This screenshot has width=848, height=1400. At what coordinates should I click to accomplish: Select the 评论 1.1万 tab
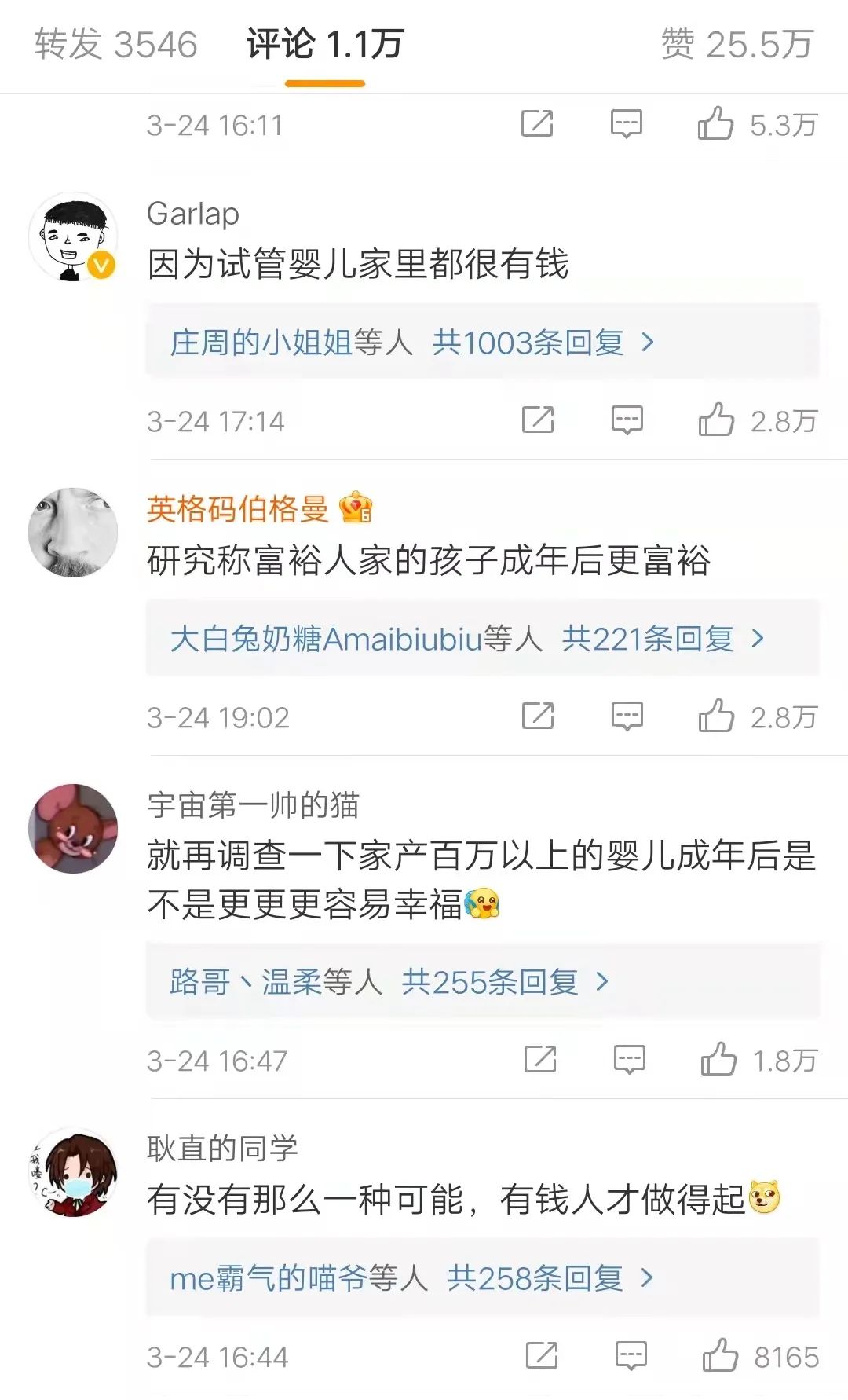click(x=324, y=45)
